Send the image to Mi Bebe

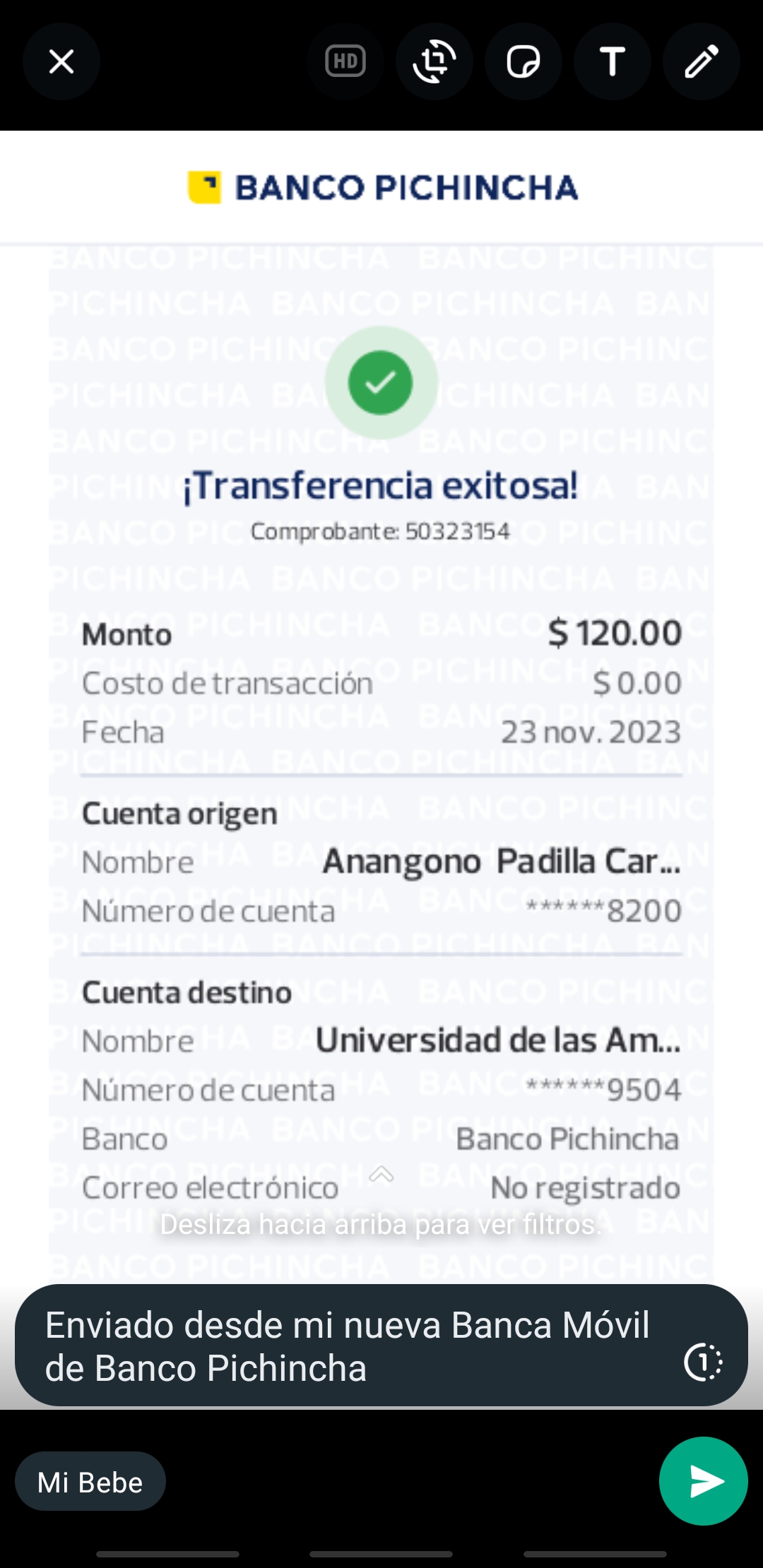(703, 1481)
